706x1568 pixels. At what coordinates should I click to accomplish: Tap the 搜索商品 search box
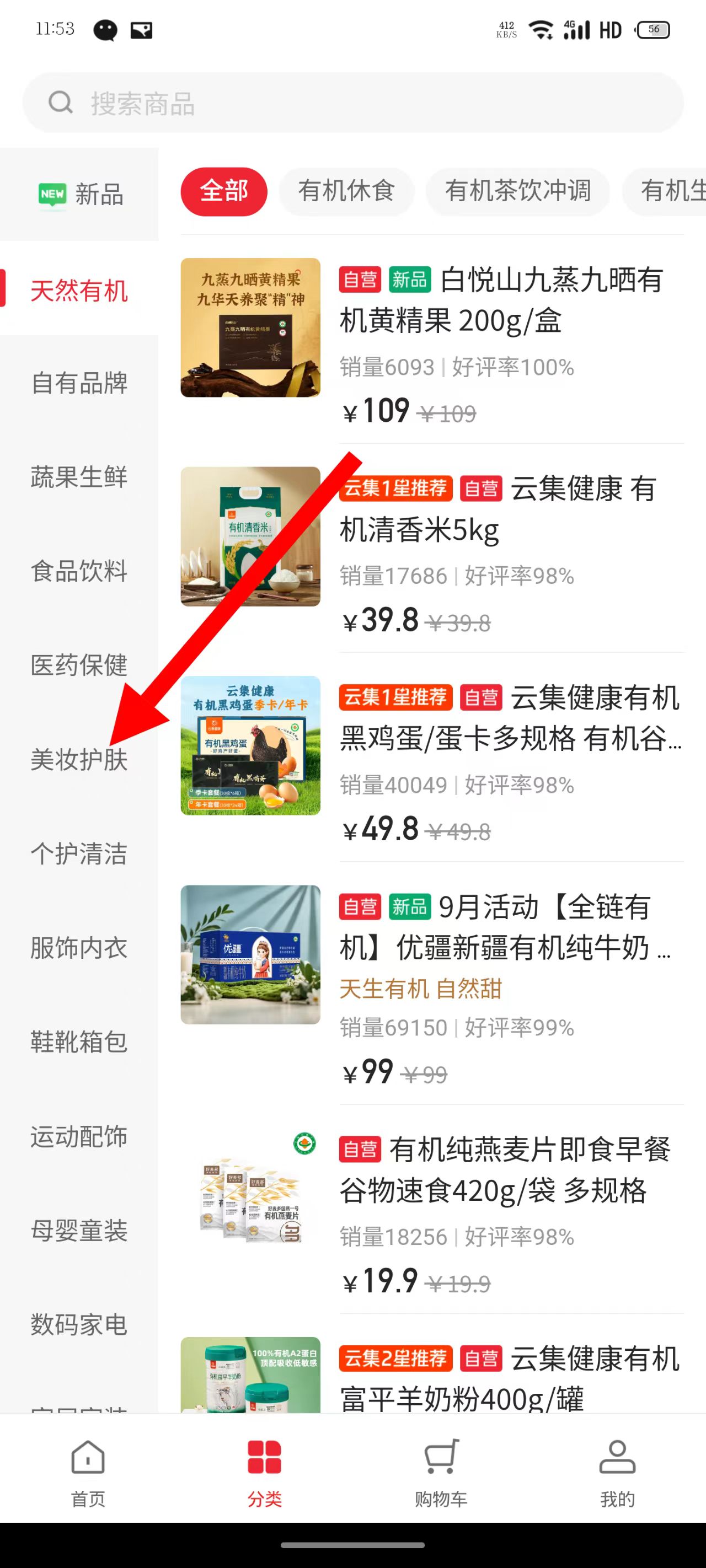354,103
